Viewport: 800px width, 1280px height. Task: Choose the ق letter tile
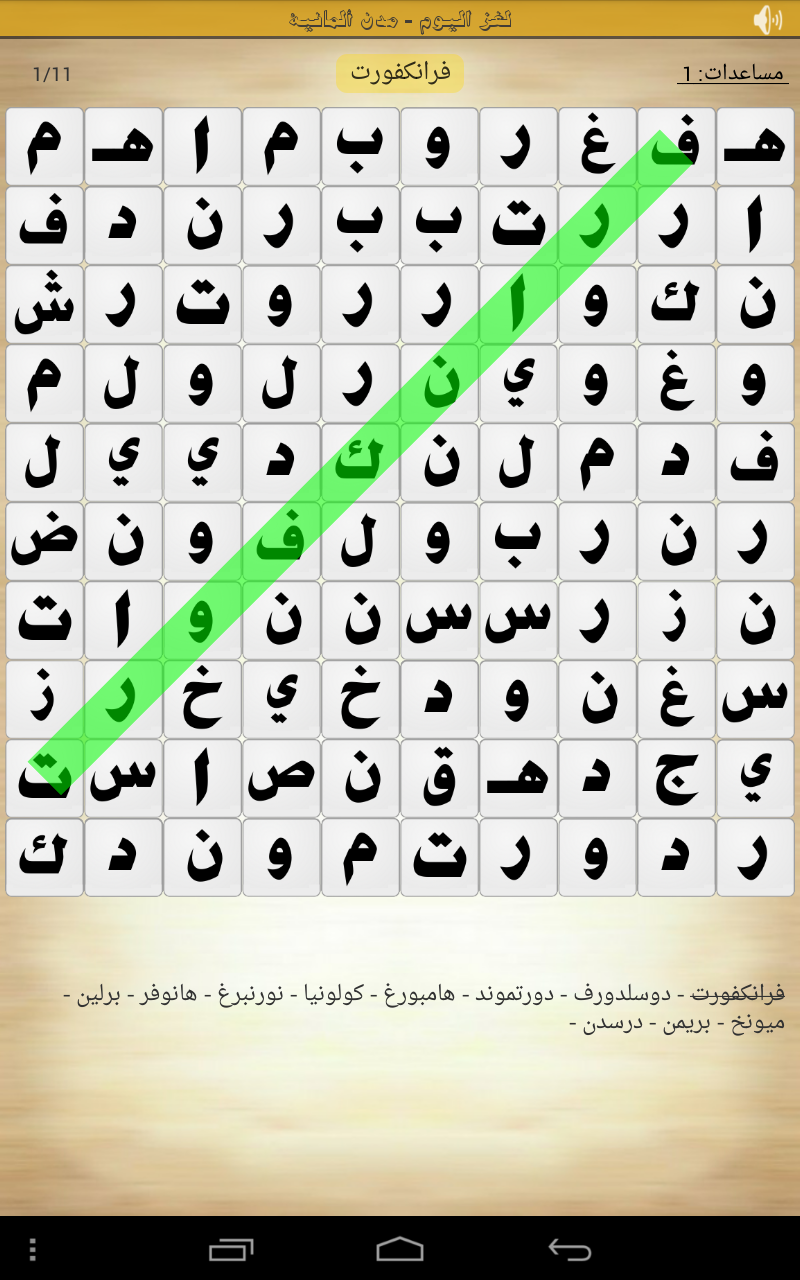coord(439,778)
